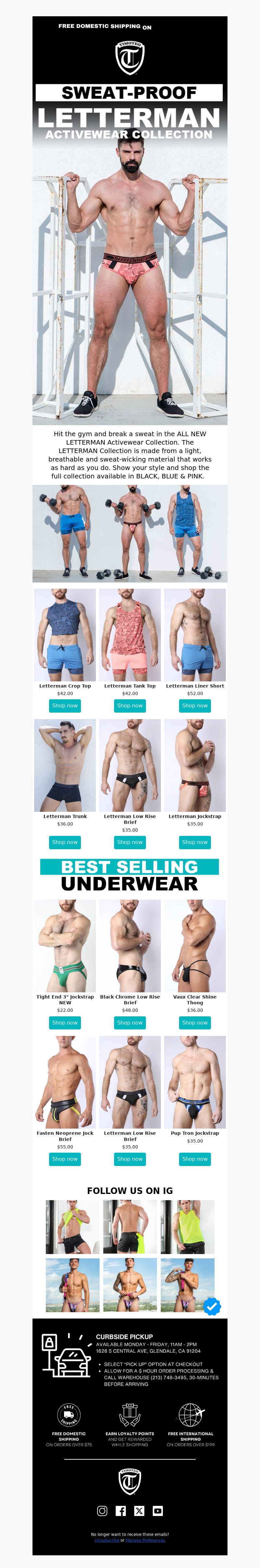This screenshot has width=260, height=1568.
Task: Shop the Black Chrome Low Rise Brief
Action: click(x=130, y=1023)
